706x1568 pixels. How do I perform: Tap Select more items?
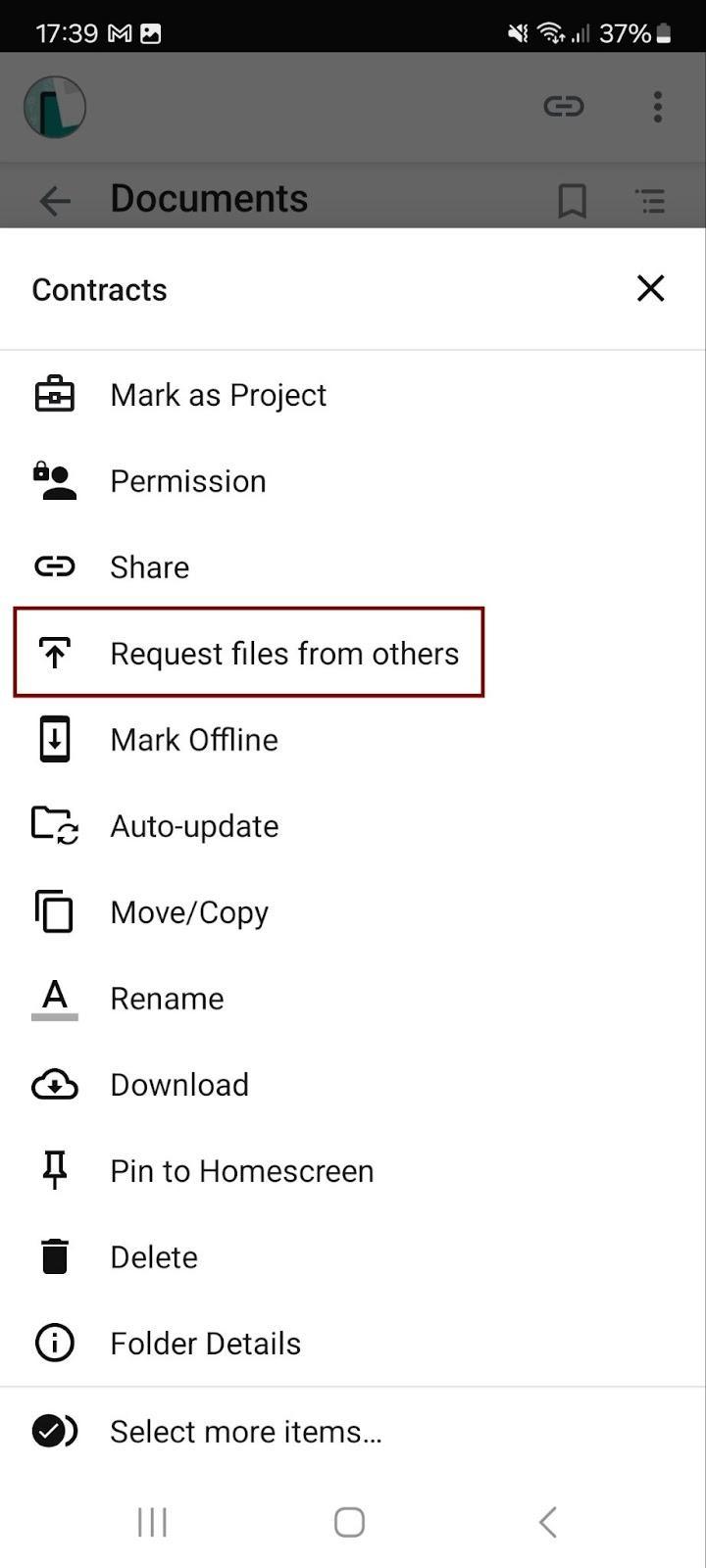tap(353, 1432)
